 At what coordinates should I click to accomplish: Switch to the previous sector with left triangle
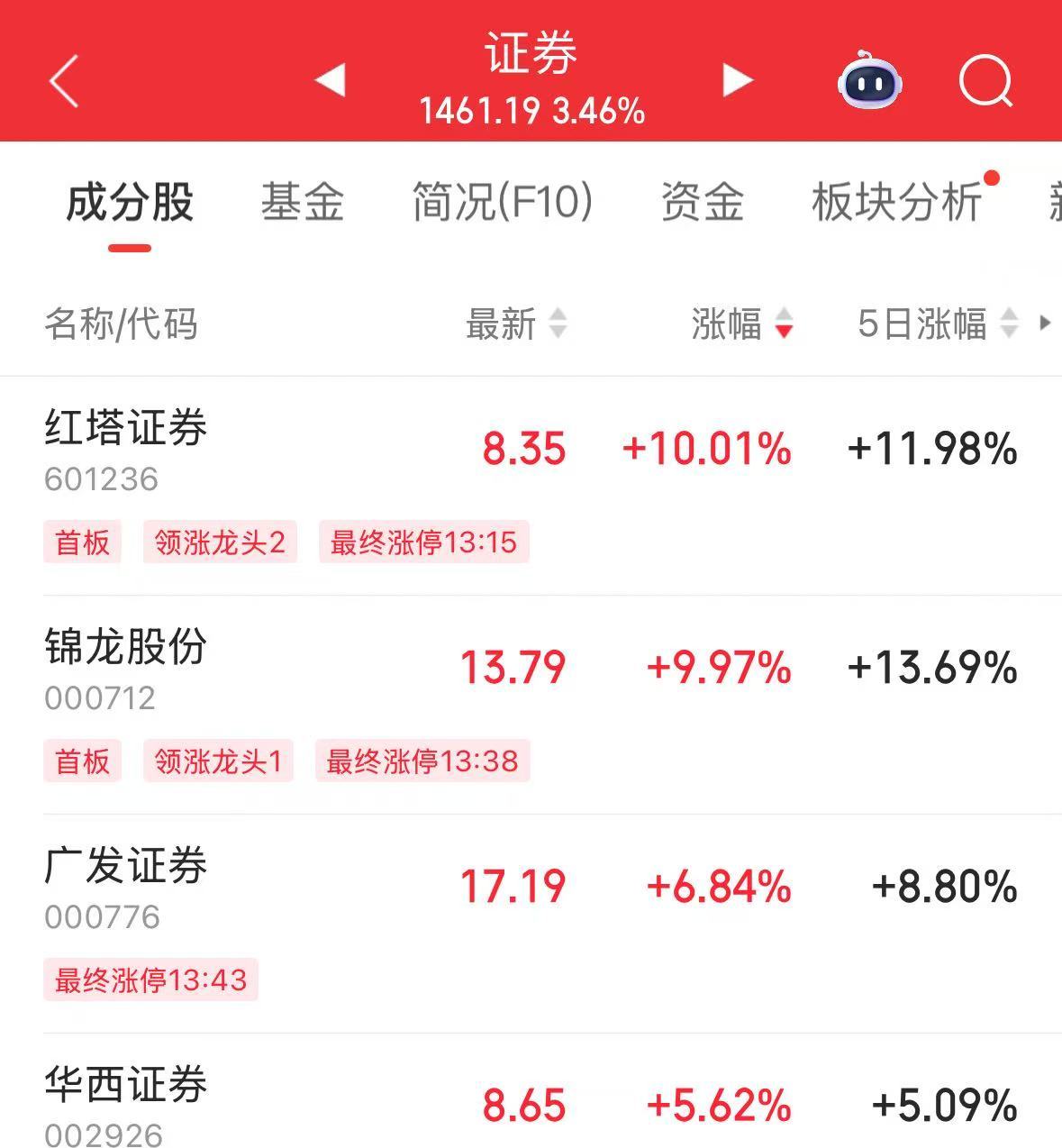[x=331, y=79]
